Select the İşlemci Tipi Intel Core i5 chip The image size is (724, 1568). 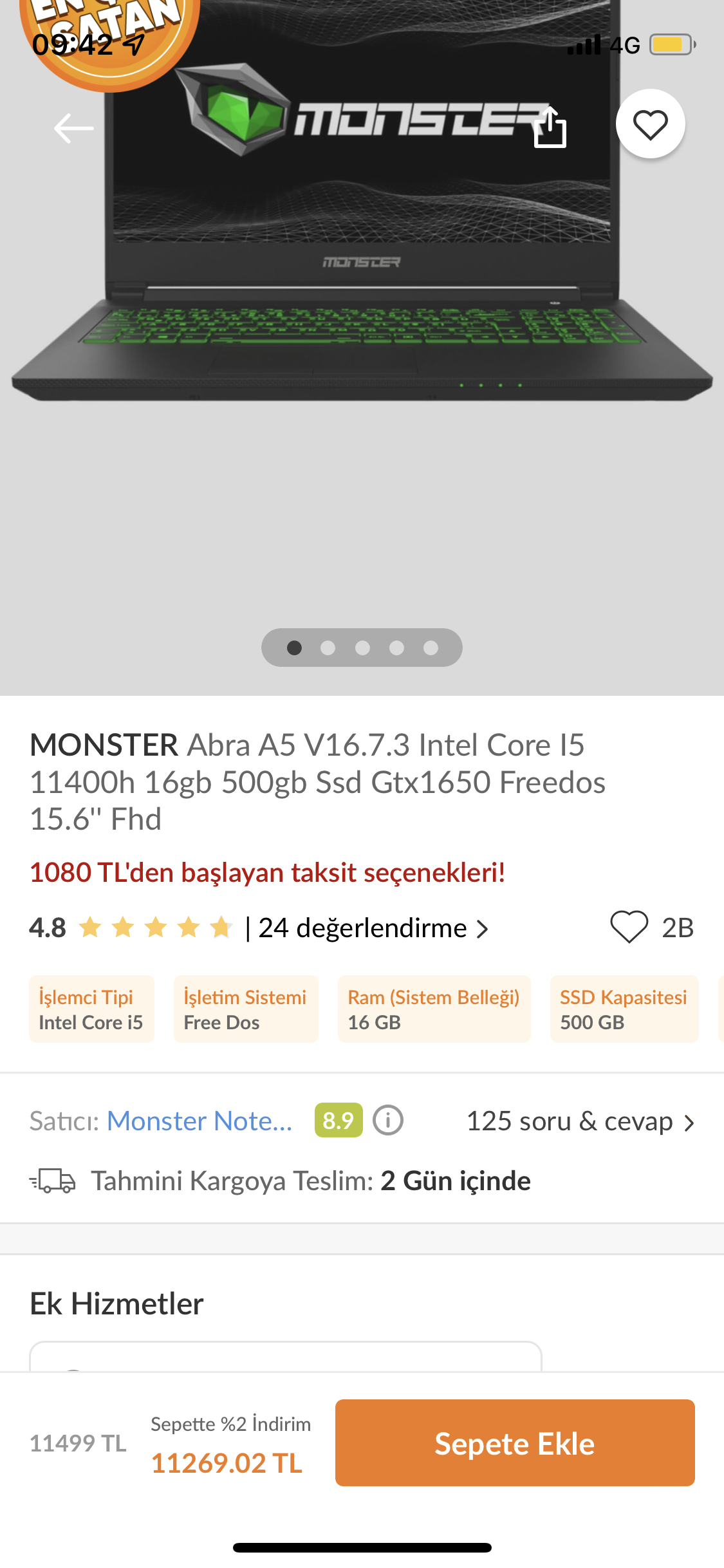[x=91, y=1009]
